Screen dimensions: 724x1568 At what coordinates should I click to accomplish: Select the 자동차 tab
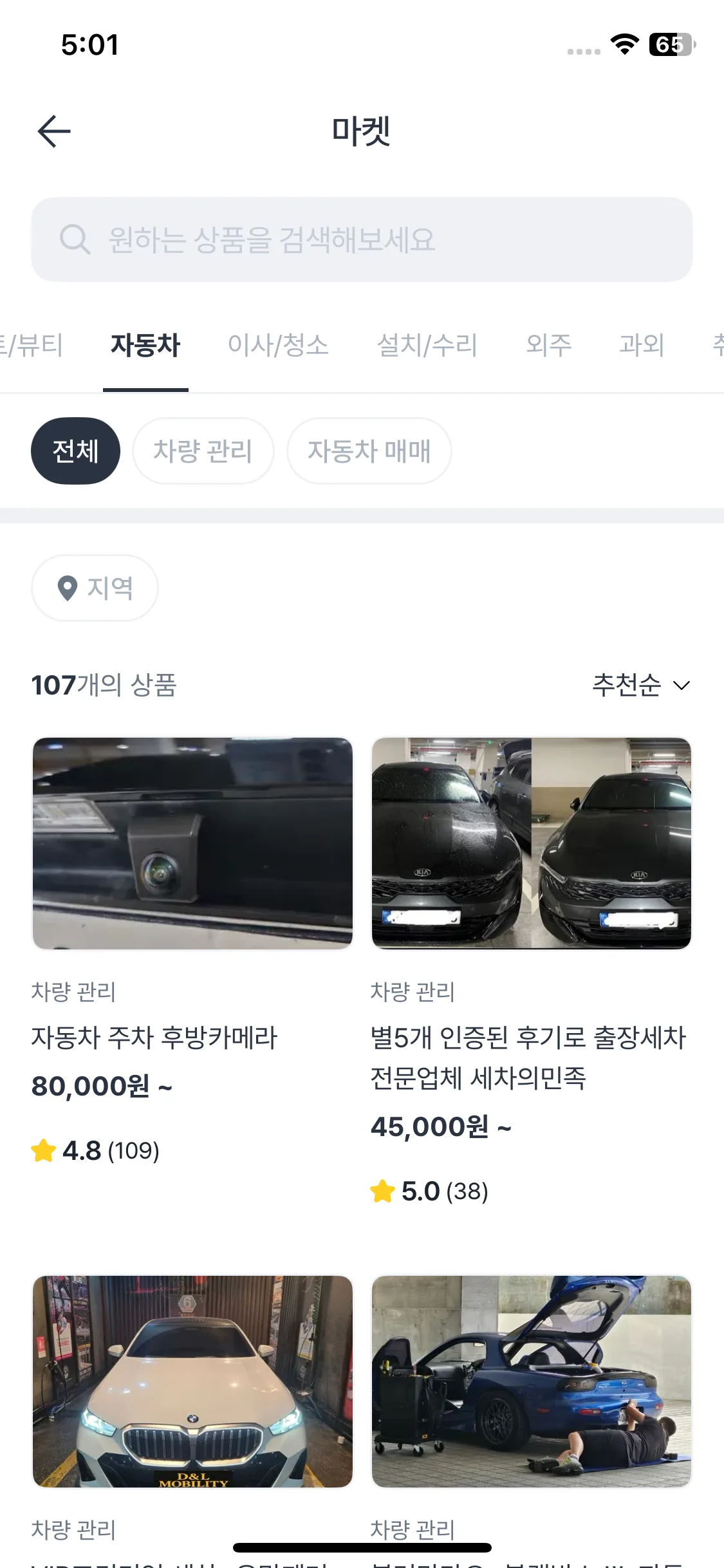coord(145,345)
